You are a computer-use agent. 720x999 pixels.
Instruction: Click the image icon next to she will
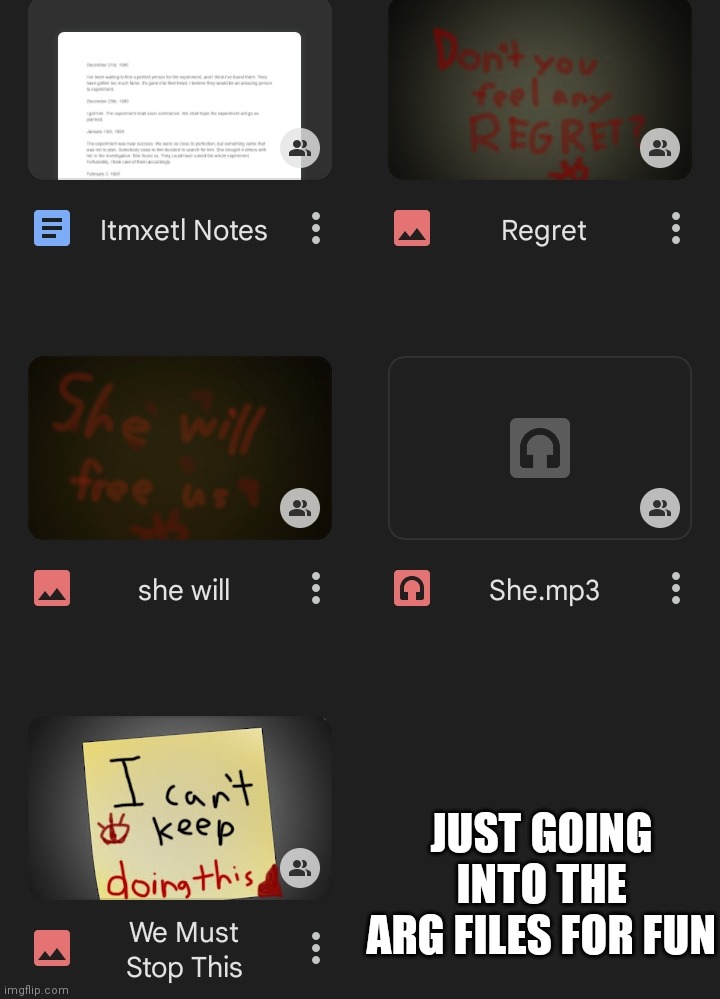pos(52,588)
